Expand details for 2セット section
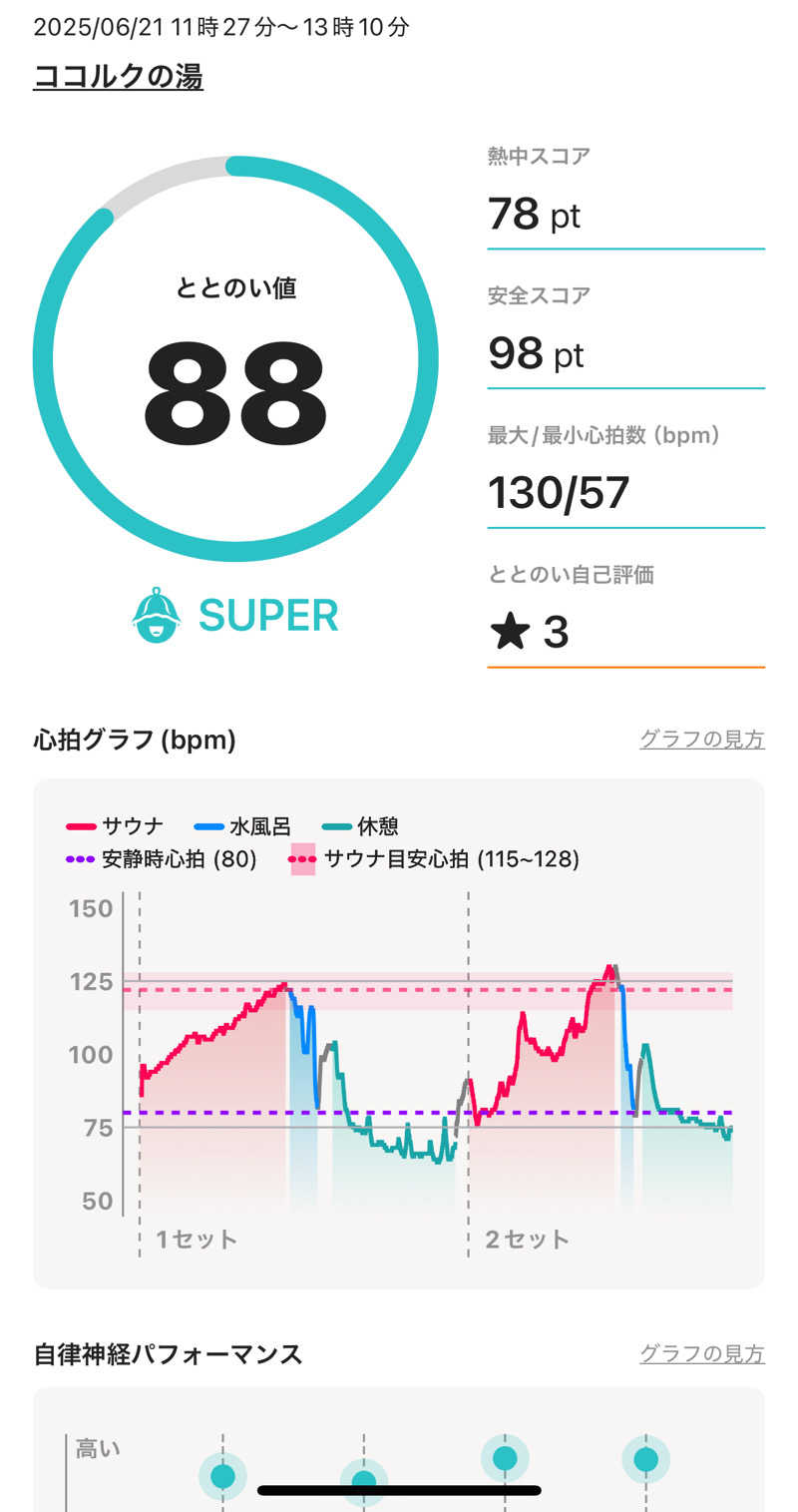 526,1242
